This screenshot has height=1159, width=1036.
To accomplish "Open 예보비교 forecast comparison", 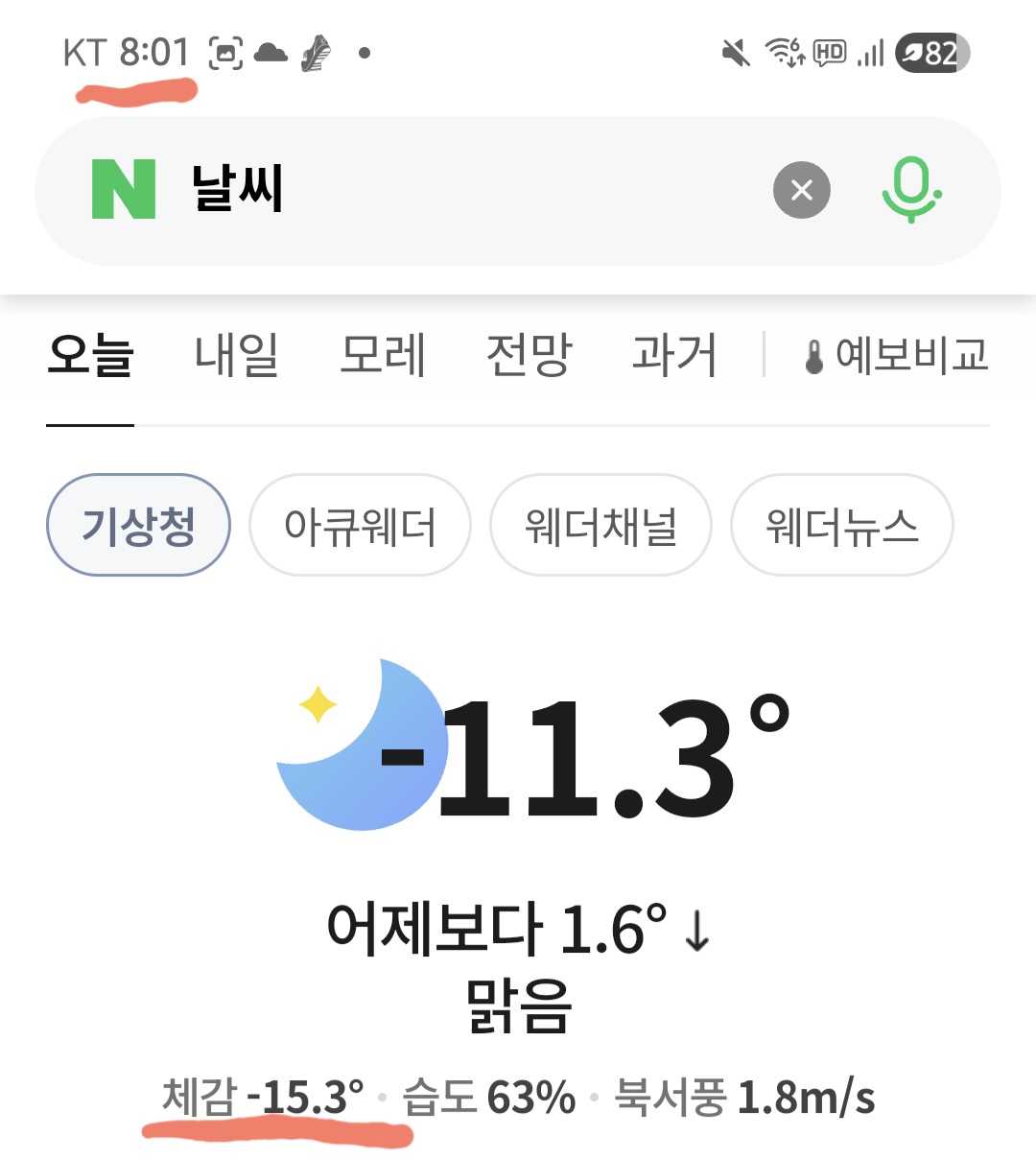I will pos(897,355).
